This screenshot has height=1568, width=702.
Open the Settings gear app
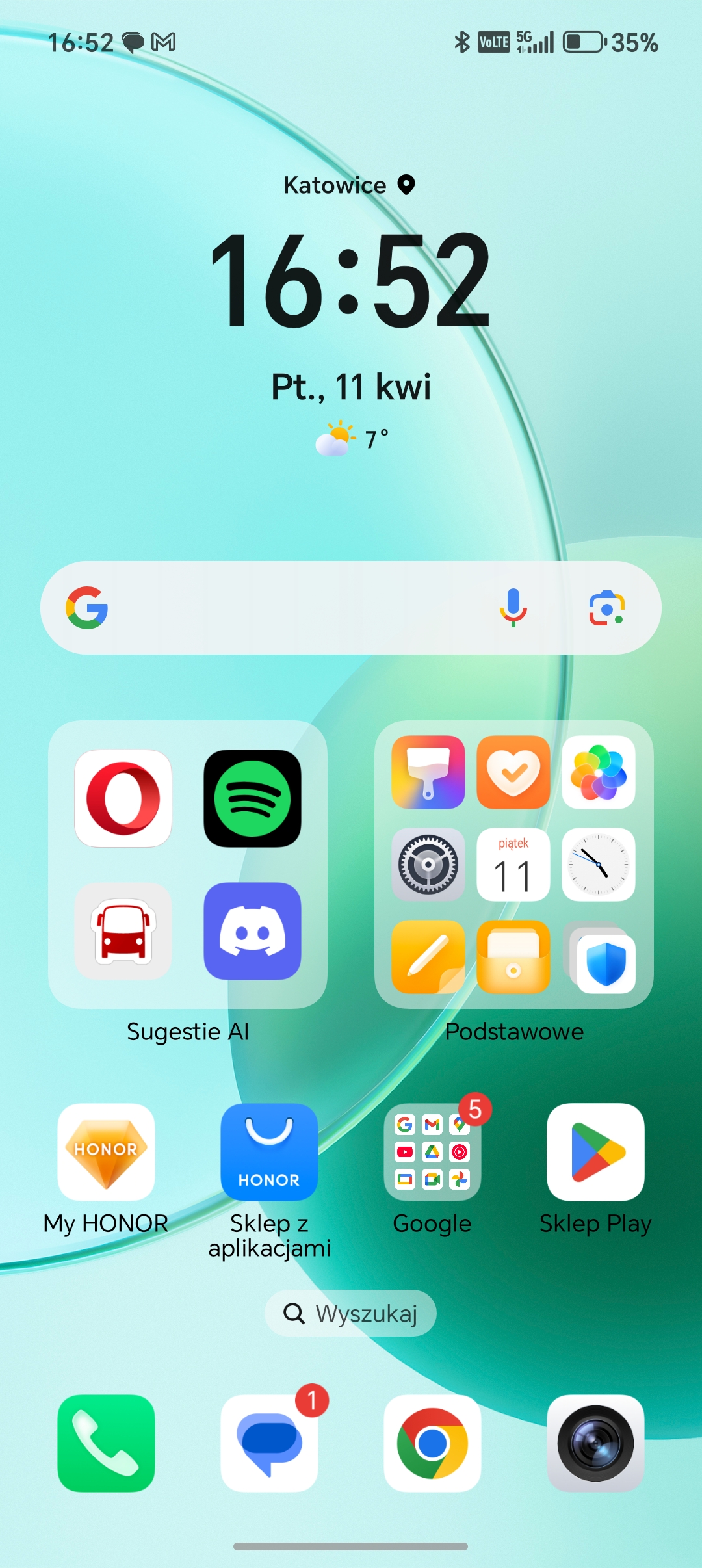point(428,865)
